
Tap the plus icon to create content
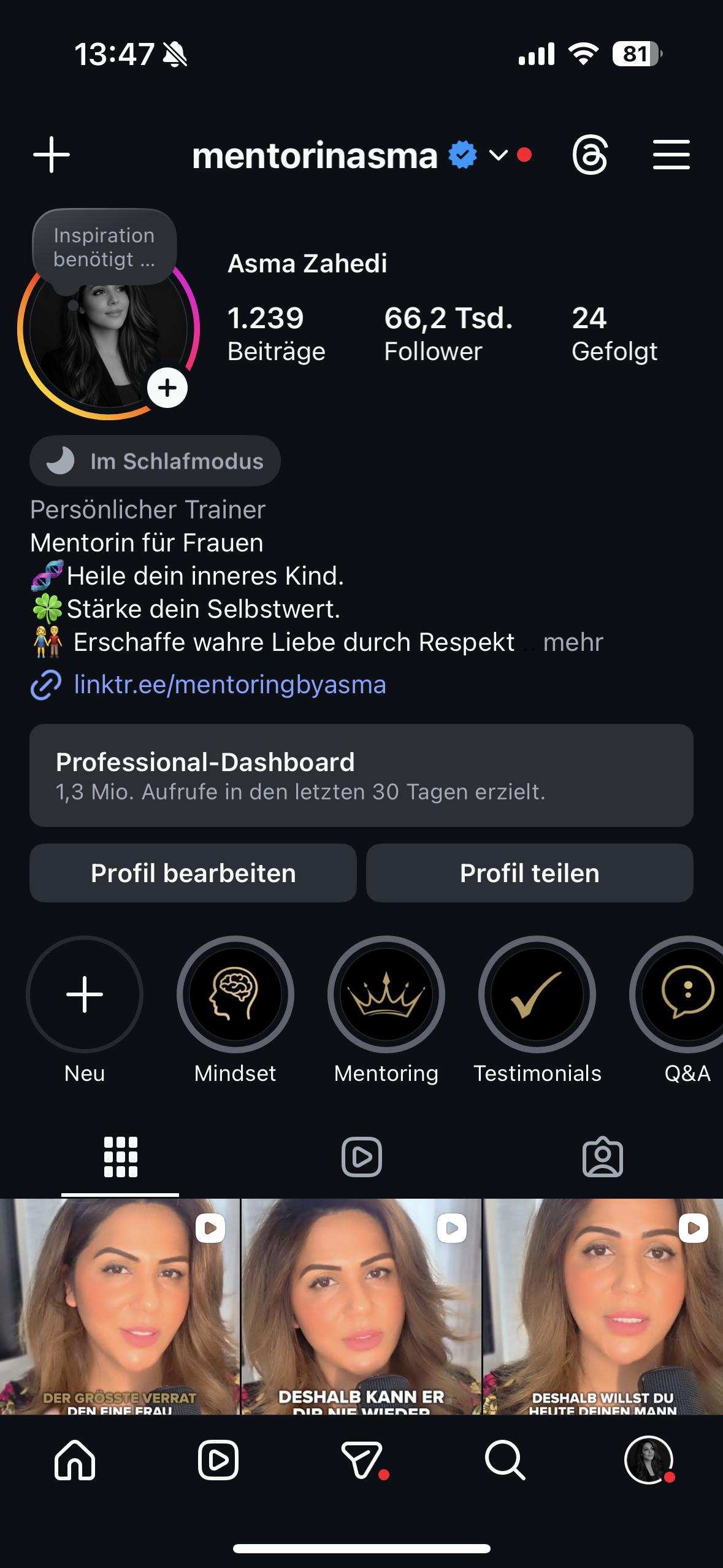click(x=52, y=155)
